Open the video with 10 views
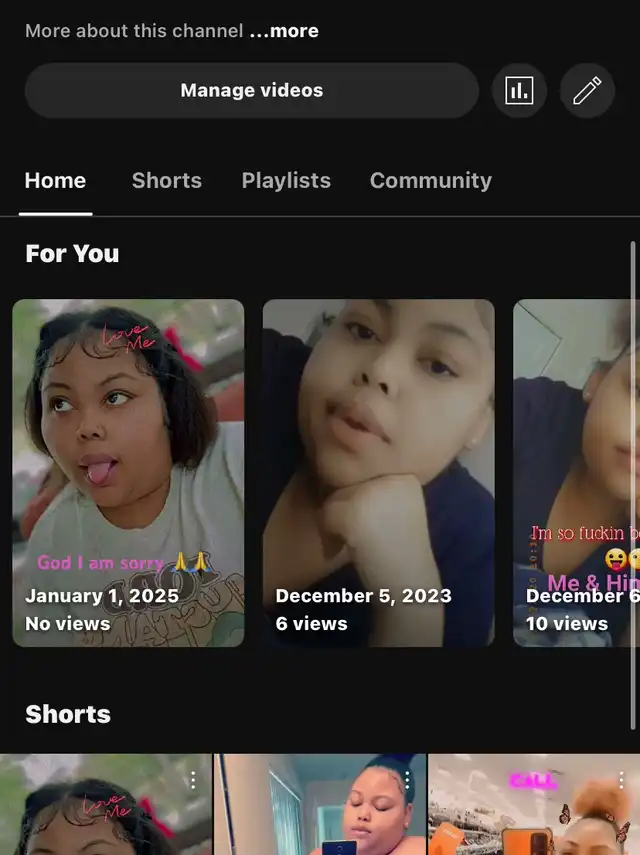The image size is (640, 855). (577, 472)
